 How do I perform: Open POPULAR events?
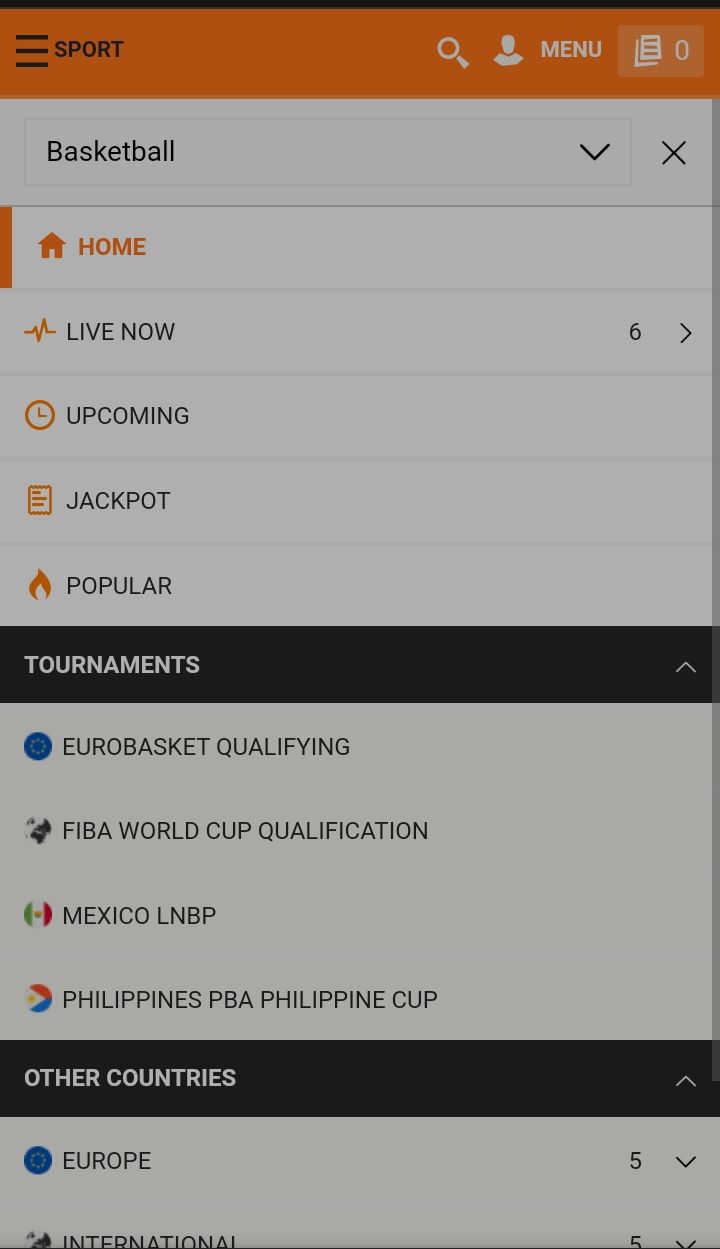[360, 585]
